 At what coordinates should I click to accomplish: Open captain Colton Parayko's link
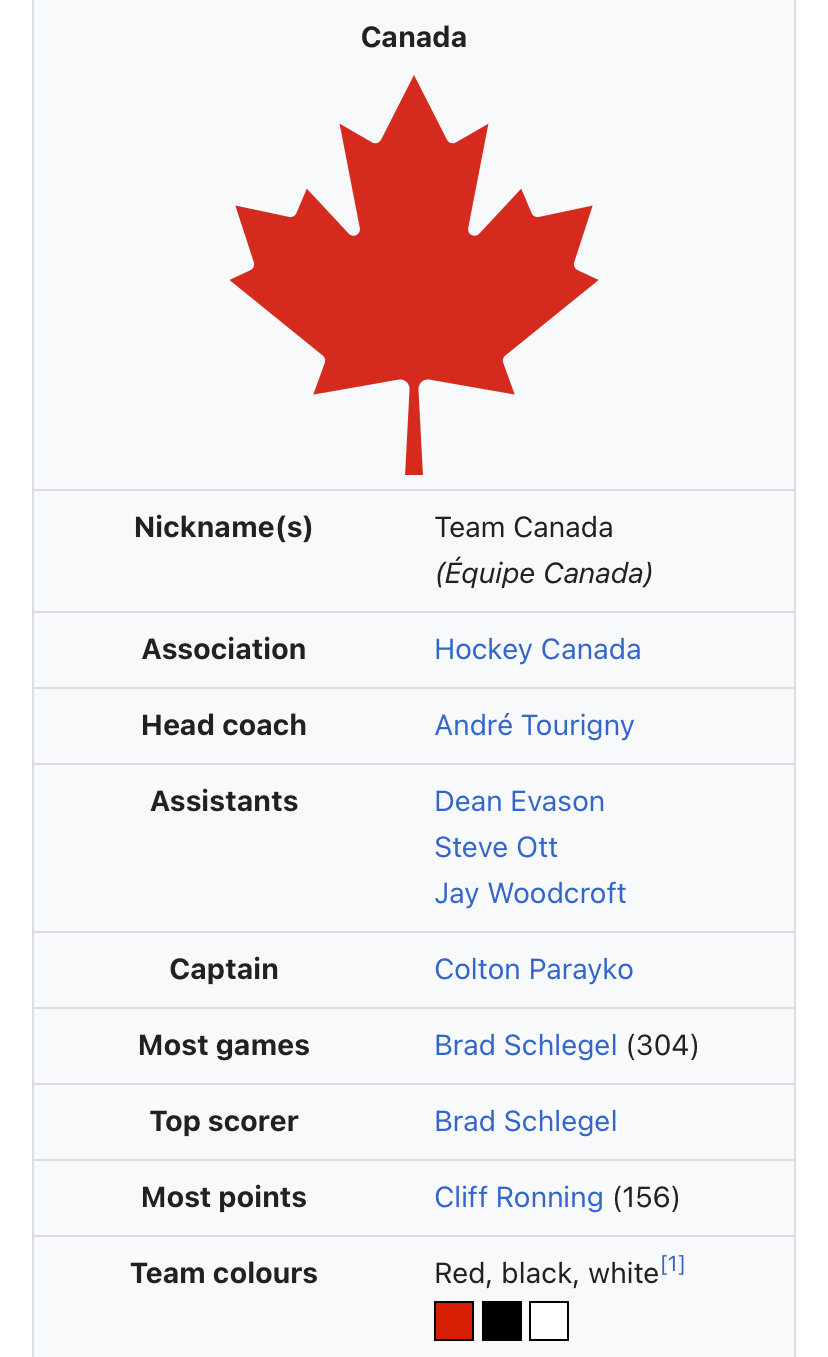coord(533,970)
